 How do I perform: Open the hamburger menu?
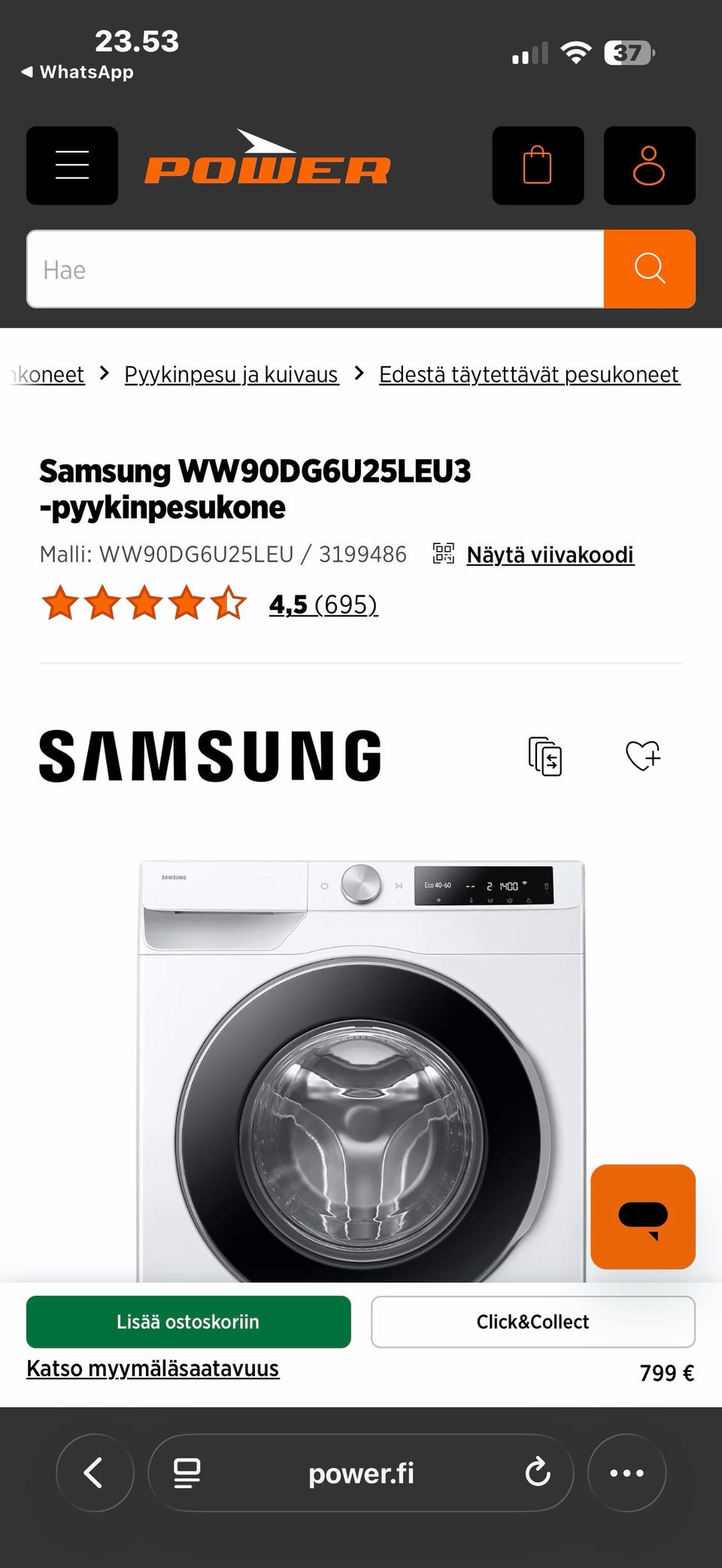click(72, 165)
